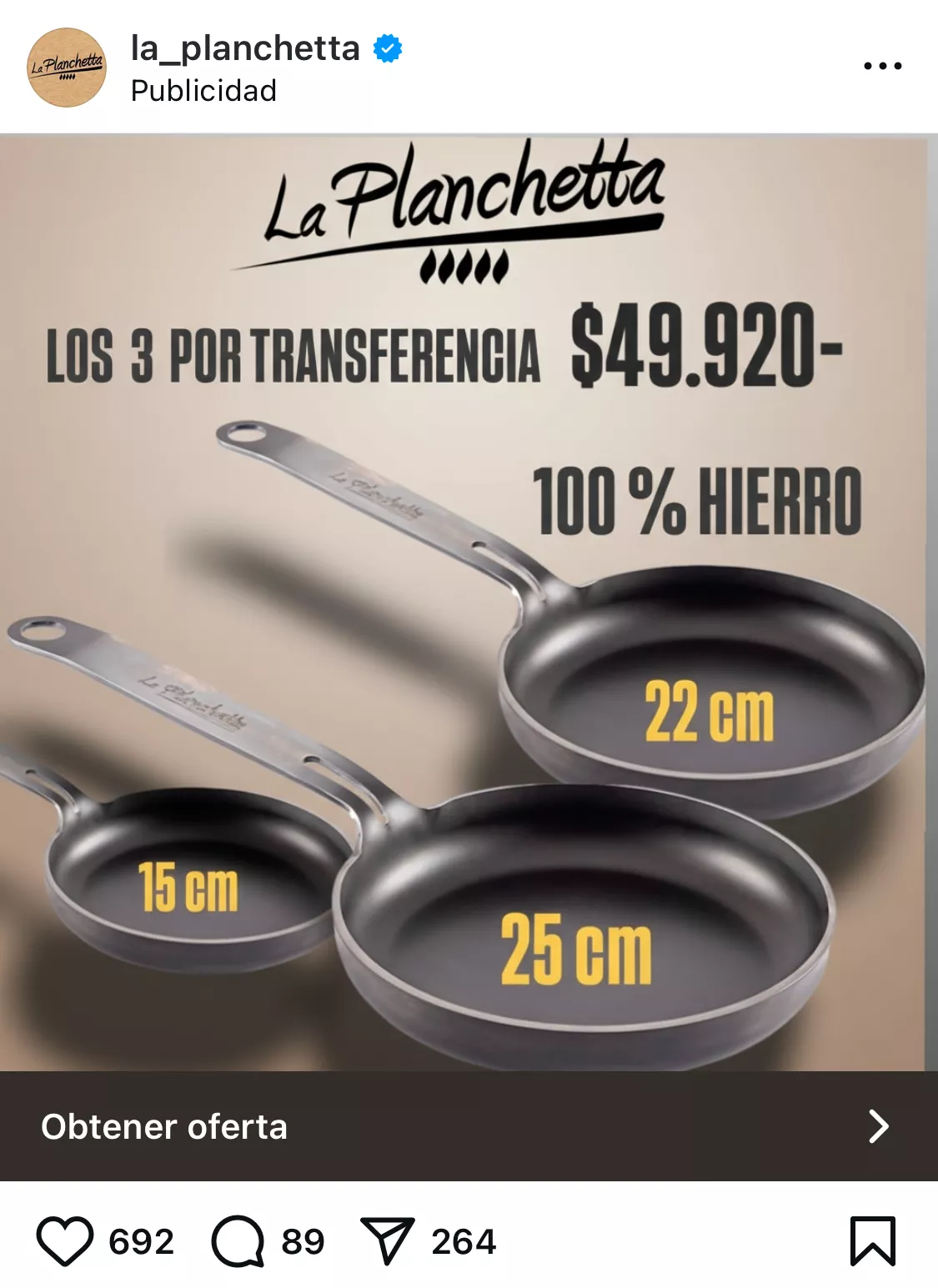Open the three-dot options menu
The height and width of the screenshot is (1288, 938).
[882, 66]
